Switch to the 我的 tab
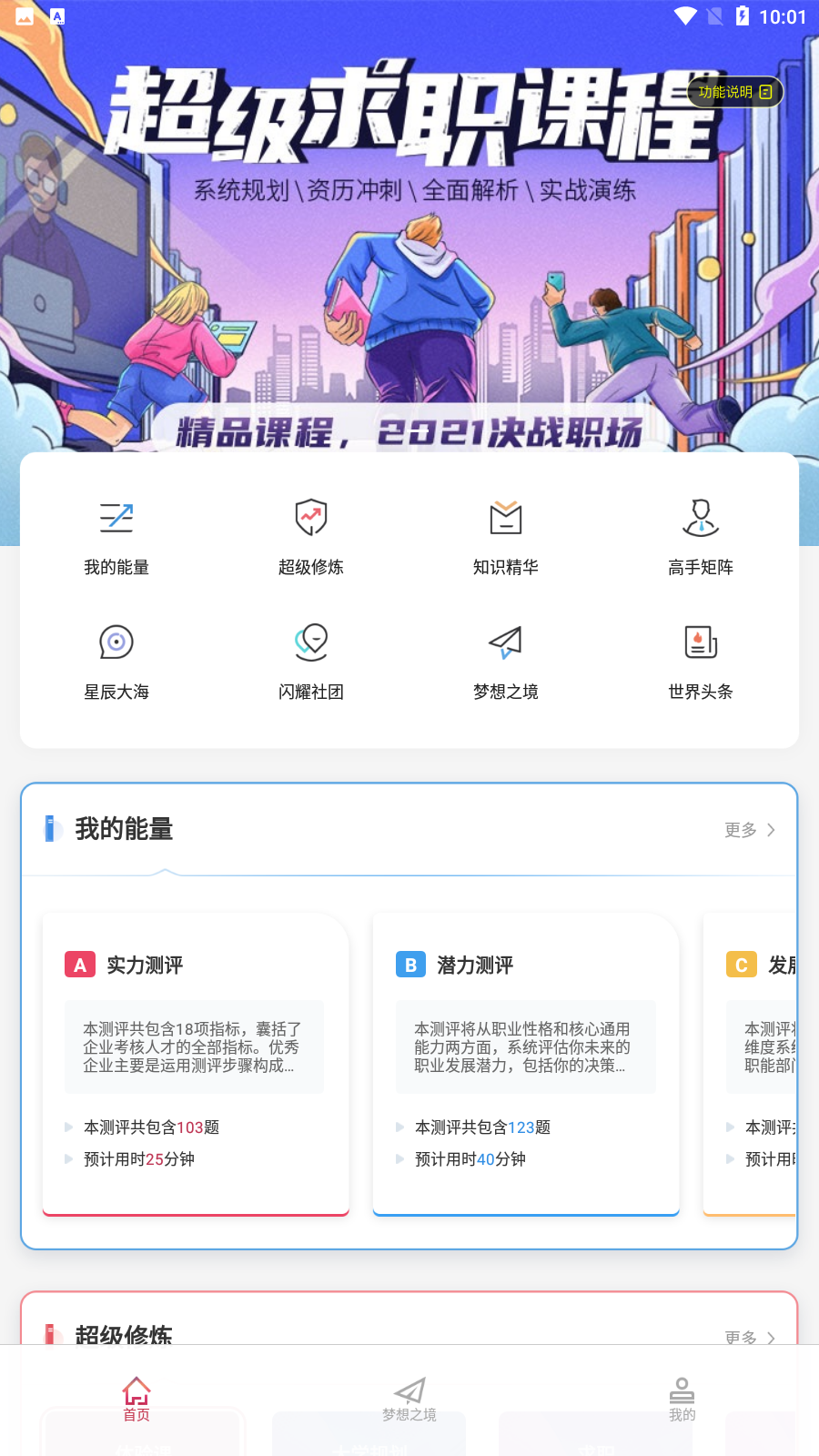The image size is (819, 1456). [x=682, y=1400]
